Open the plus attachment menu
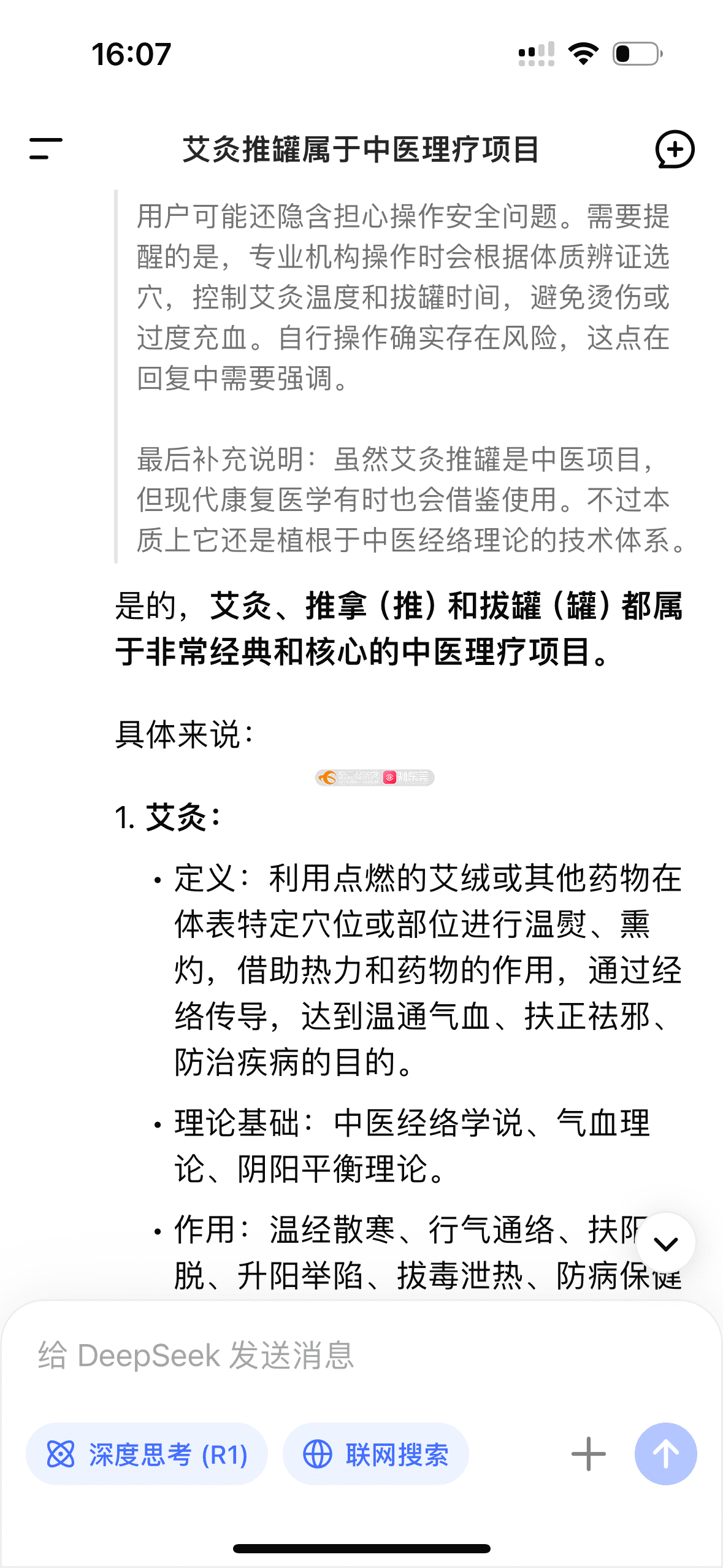Screen dimensions: 723x1568 pos(588,1454)
